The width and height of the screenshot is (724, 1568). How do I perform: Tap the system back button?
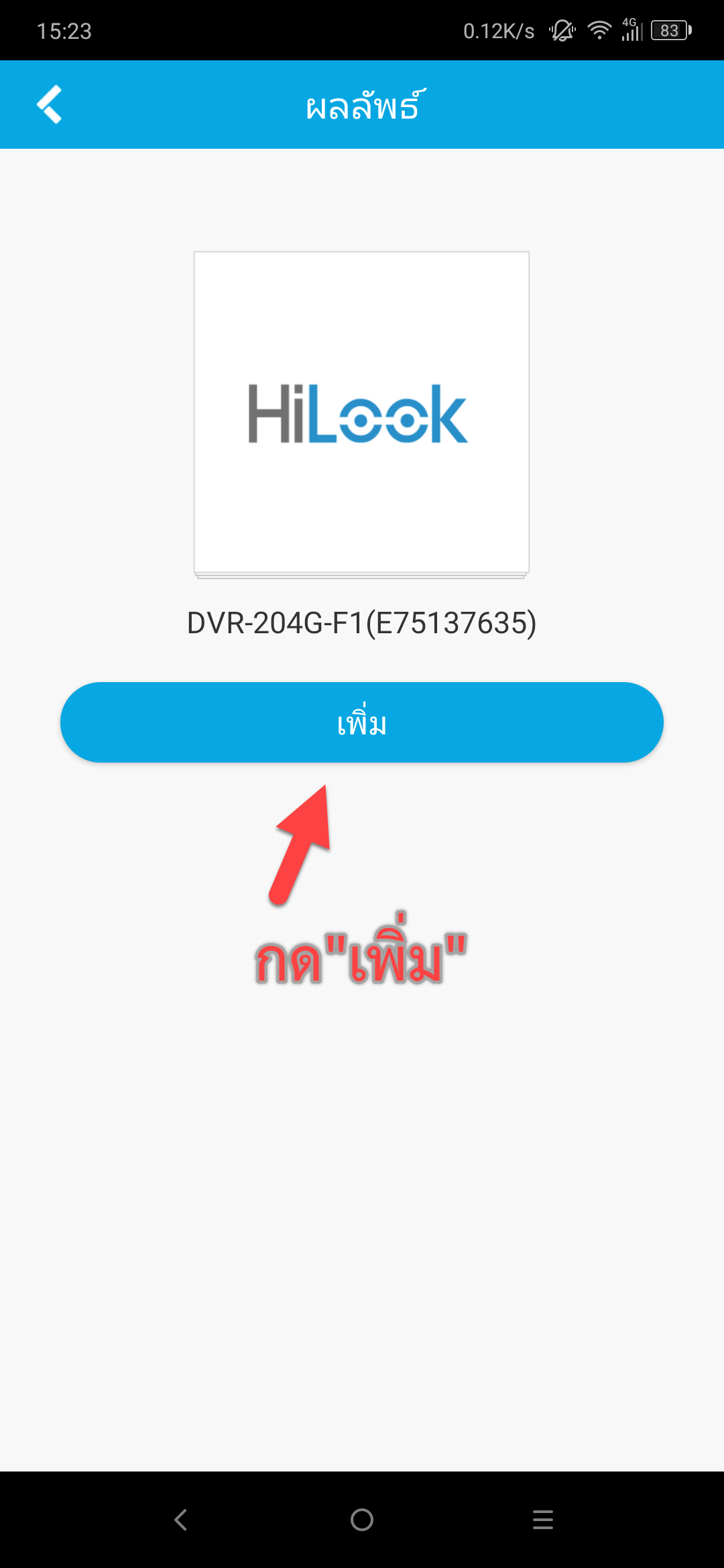tap(180, 1519)
